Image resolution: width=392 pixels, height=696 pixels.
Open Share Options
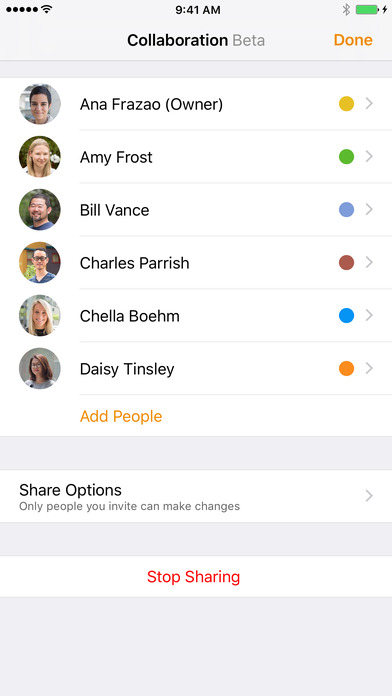tap(196, 496)
